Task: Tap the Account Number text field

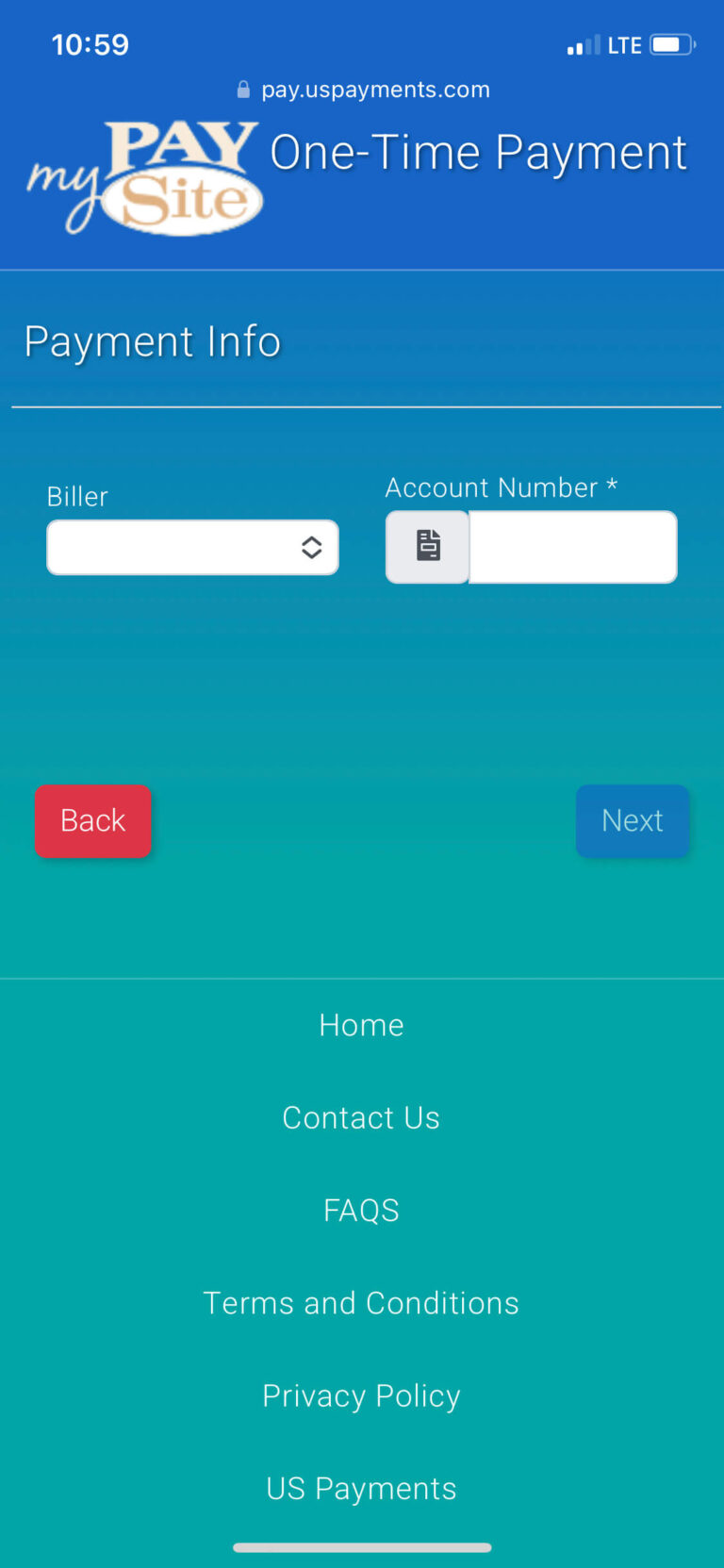Action: click(x=572, y=547)
